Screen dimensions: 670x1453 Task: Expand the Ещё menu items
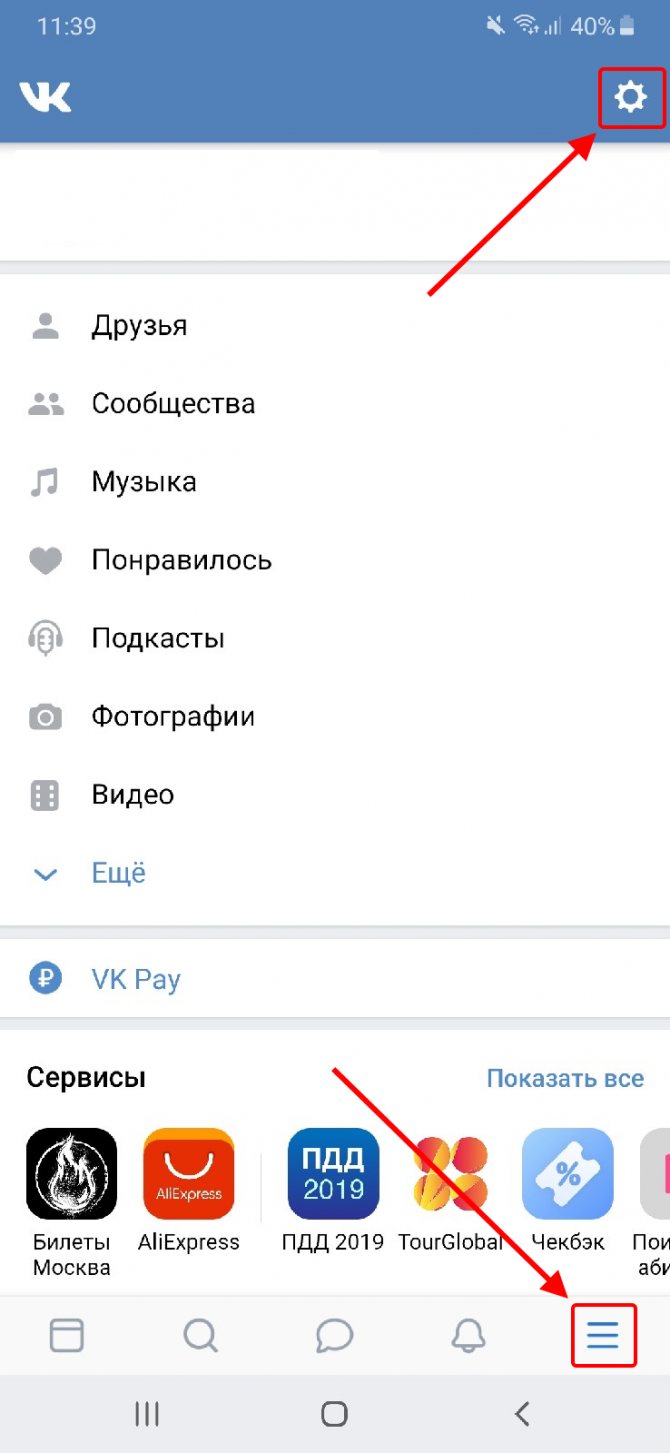pyautogui.click(x=335, y=873)
